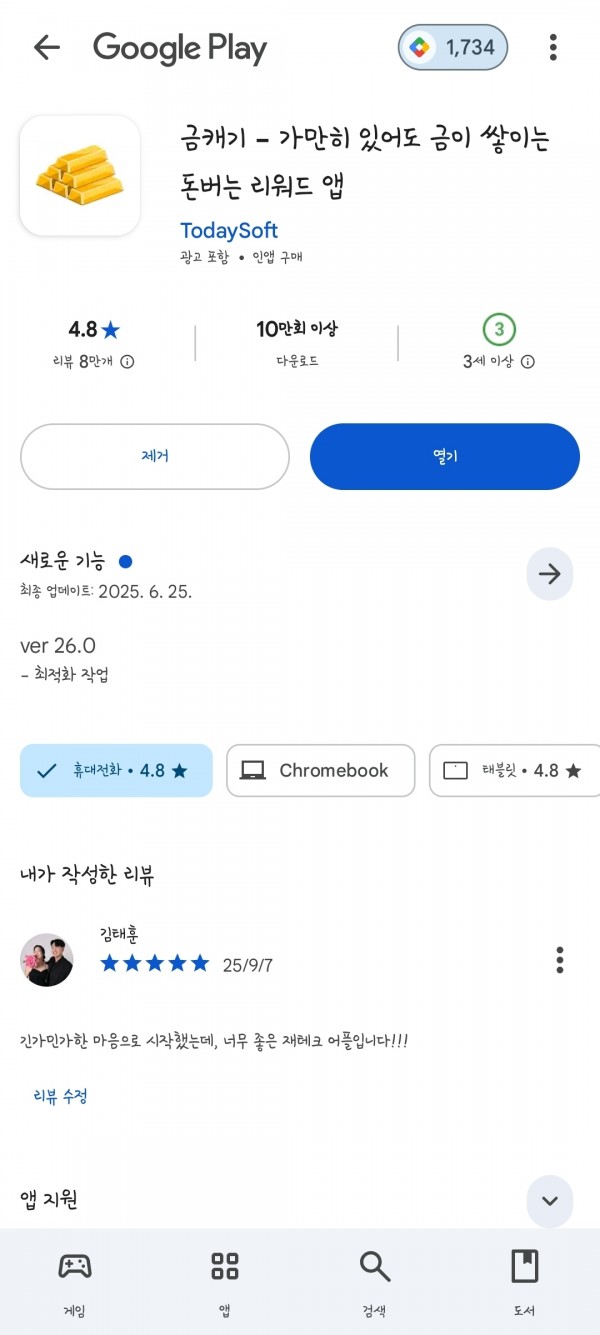Switch to the 앱 tab
This screenshot has height=1335, width=600.
point(225,1282)
